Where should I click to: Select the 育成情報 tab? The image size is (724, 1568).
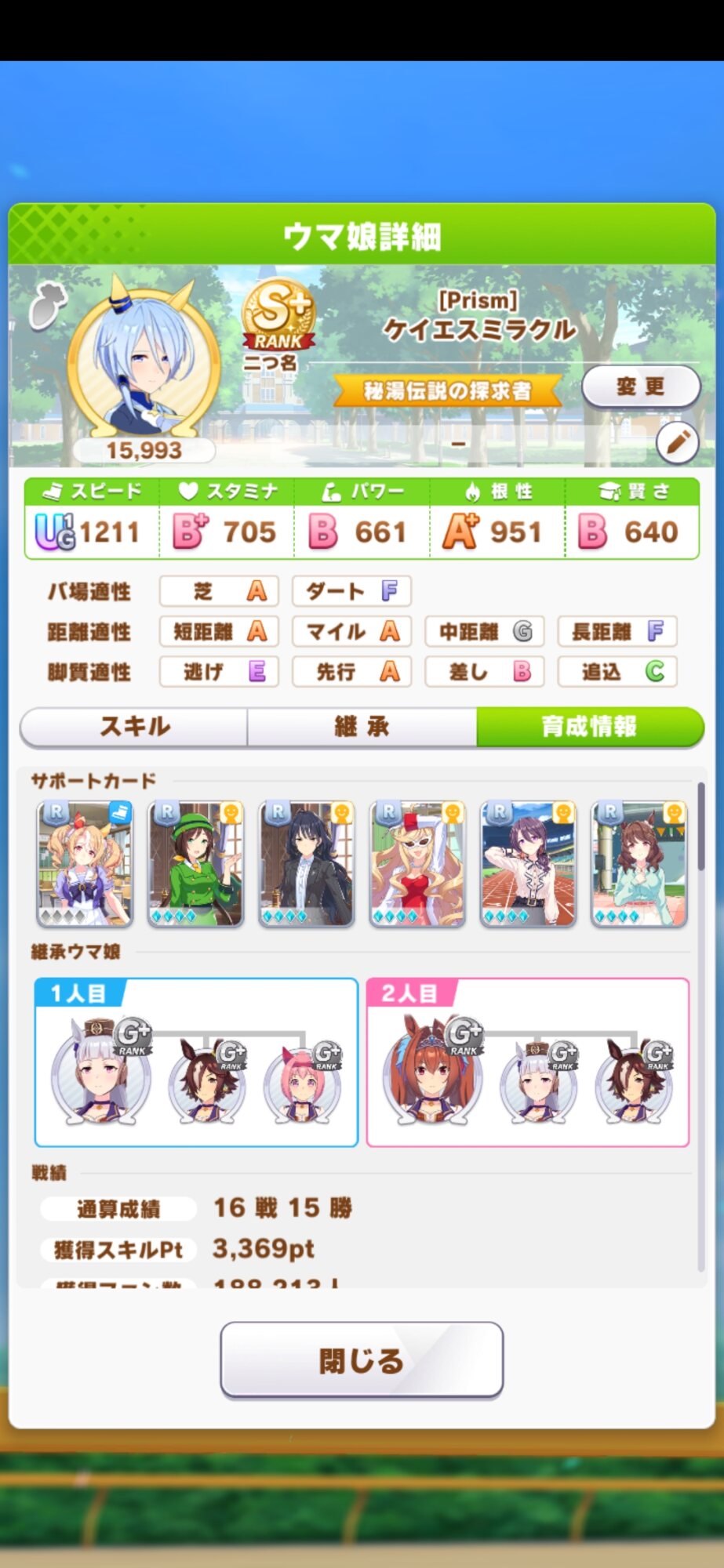pyautogui.click(x=589, y=727)
